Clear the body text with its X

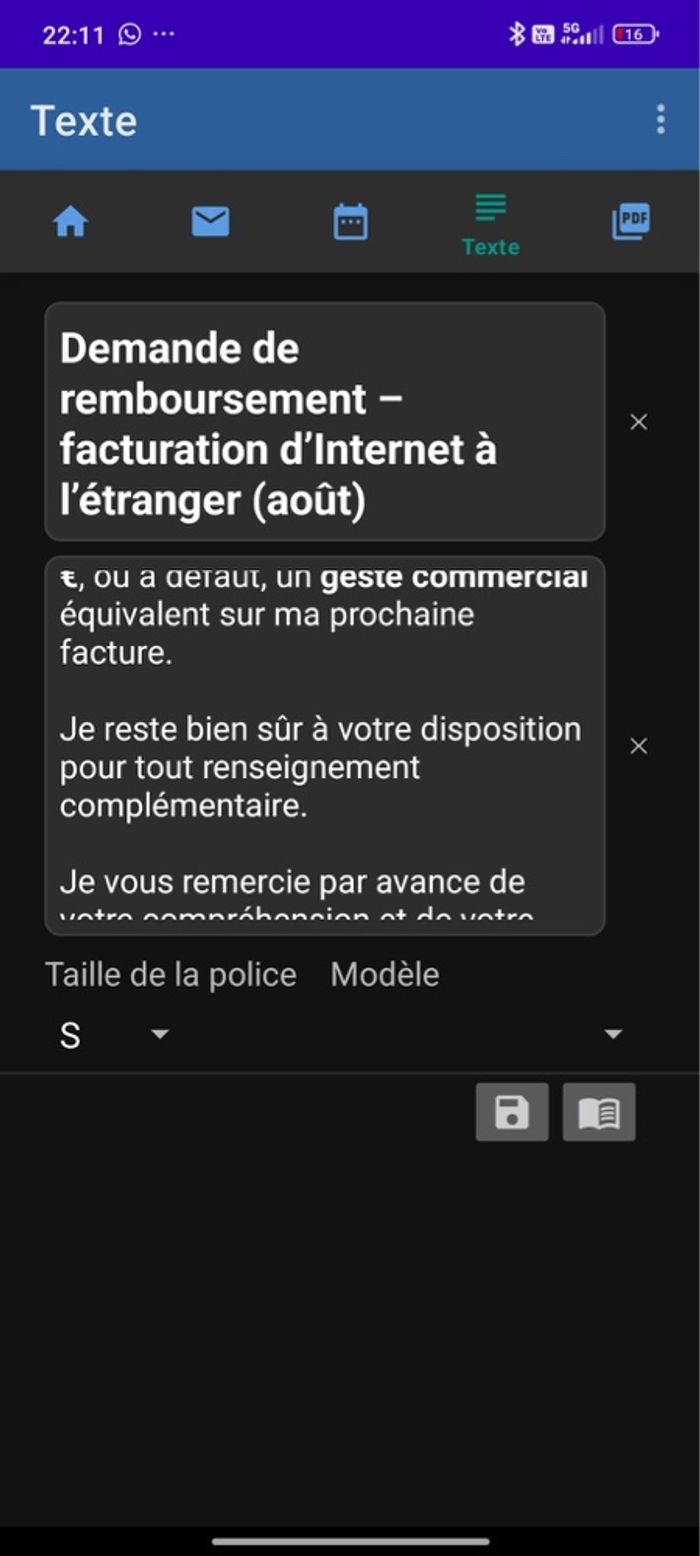click(x=639, y=746)
